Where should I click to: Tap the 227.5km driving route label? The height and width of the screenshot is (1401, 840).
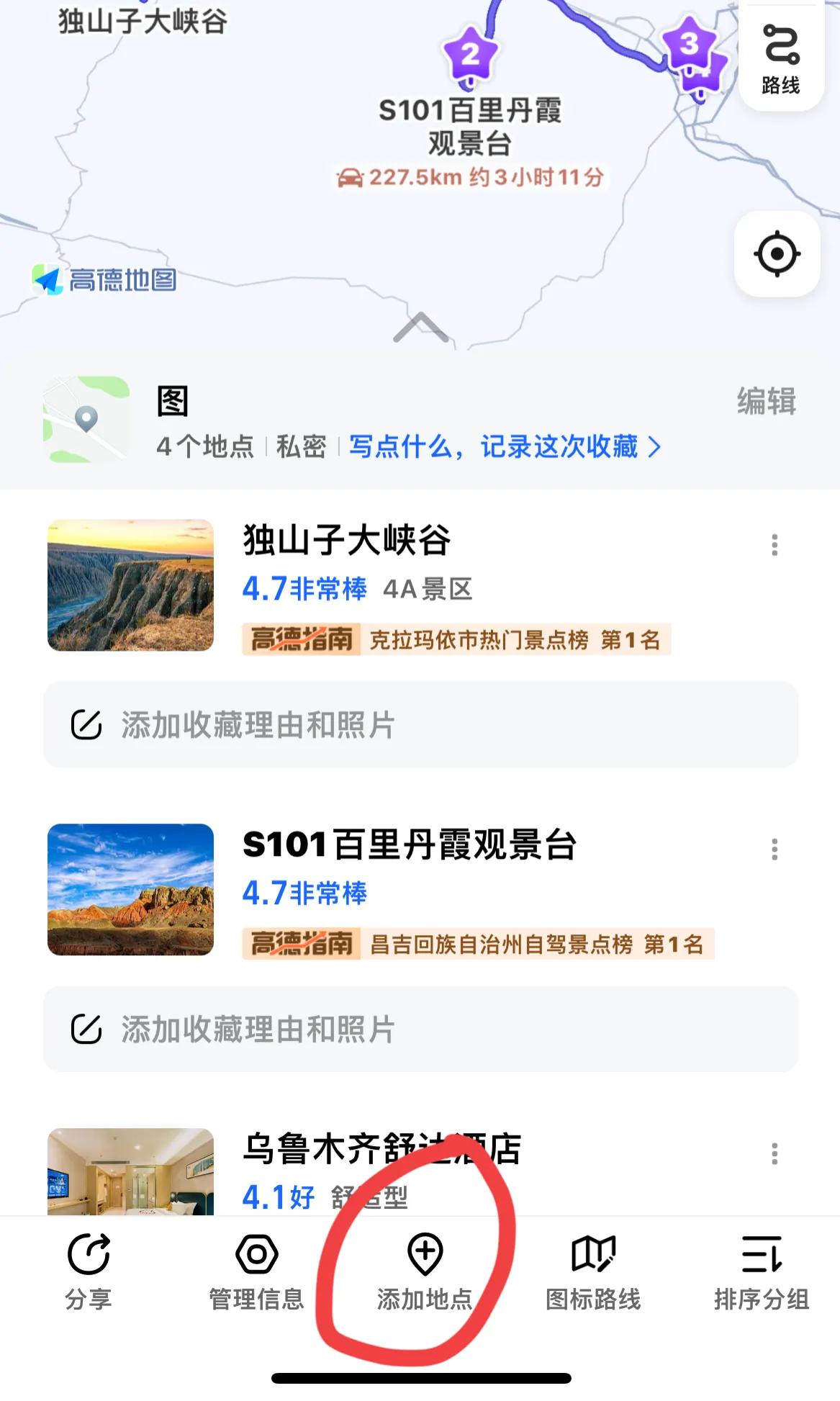tap(471, 176)
